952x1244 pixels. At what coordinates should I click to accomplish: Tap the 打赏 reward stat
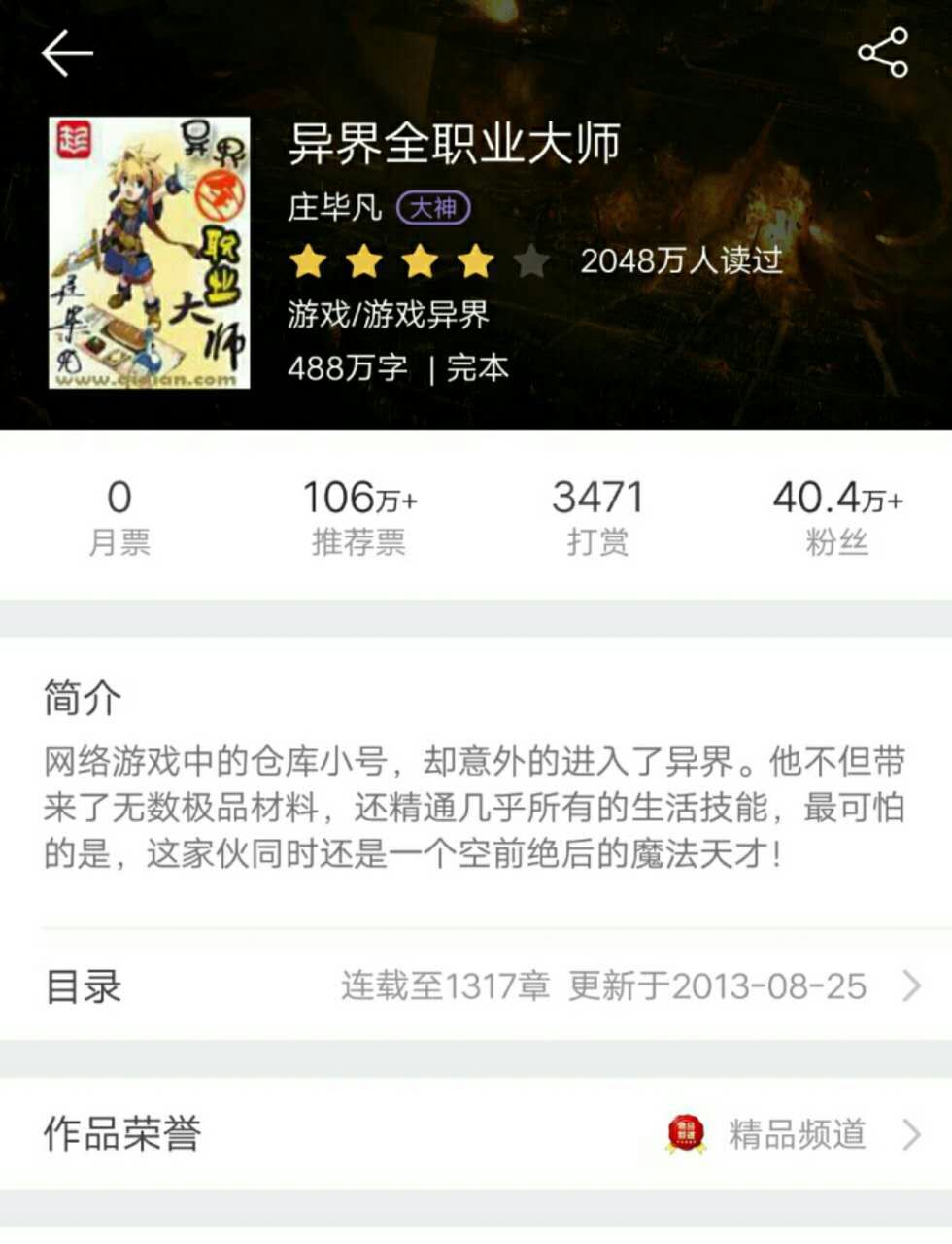pyautogui.click(x=596, y=515)
